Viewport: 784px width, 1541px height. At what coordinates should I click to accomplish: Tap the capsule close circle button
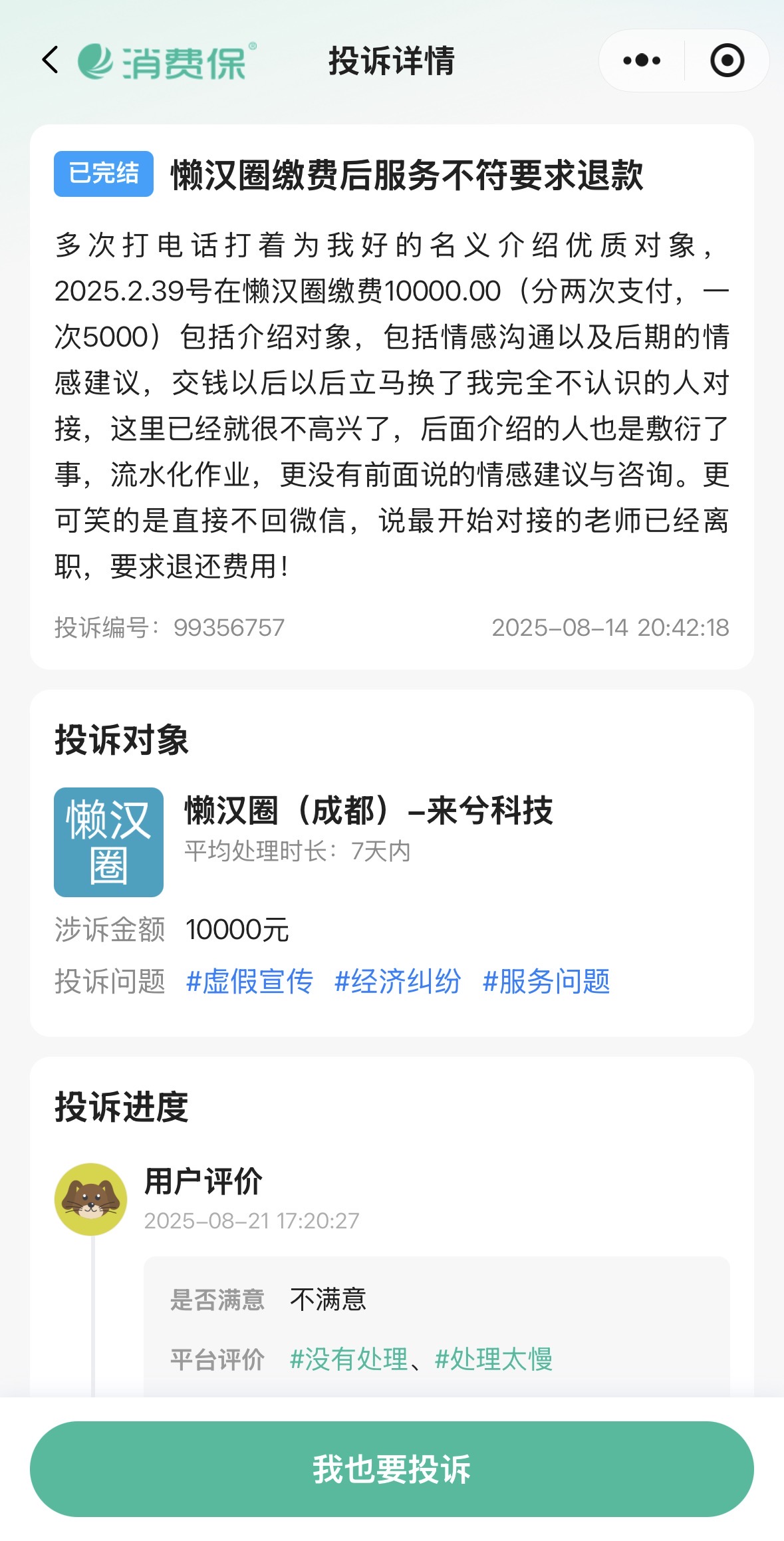click(727, 60)
